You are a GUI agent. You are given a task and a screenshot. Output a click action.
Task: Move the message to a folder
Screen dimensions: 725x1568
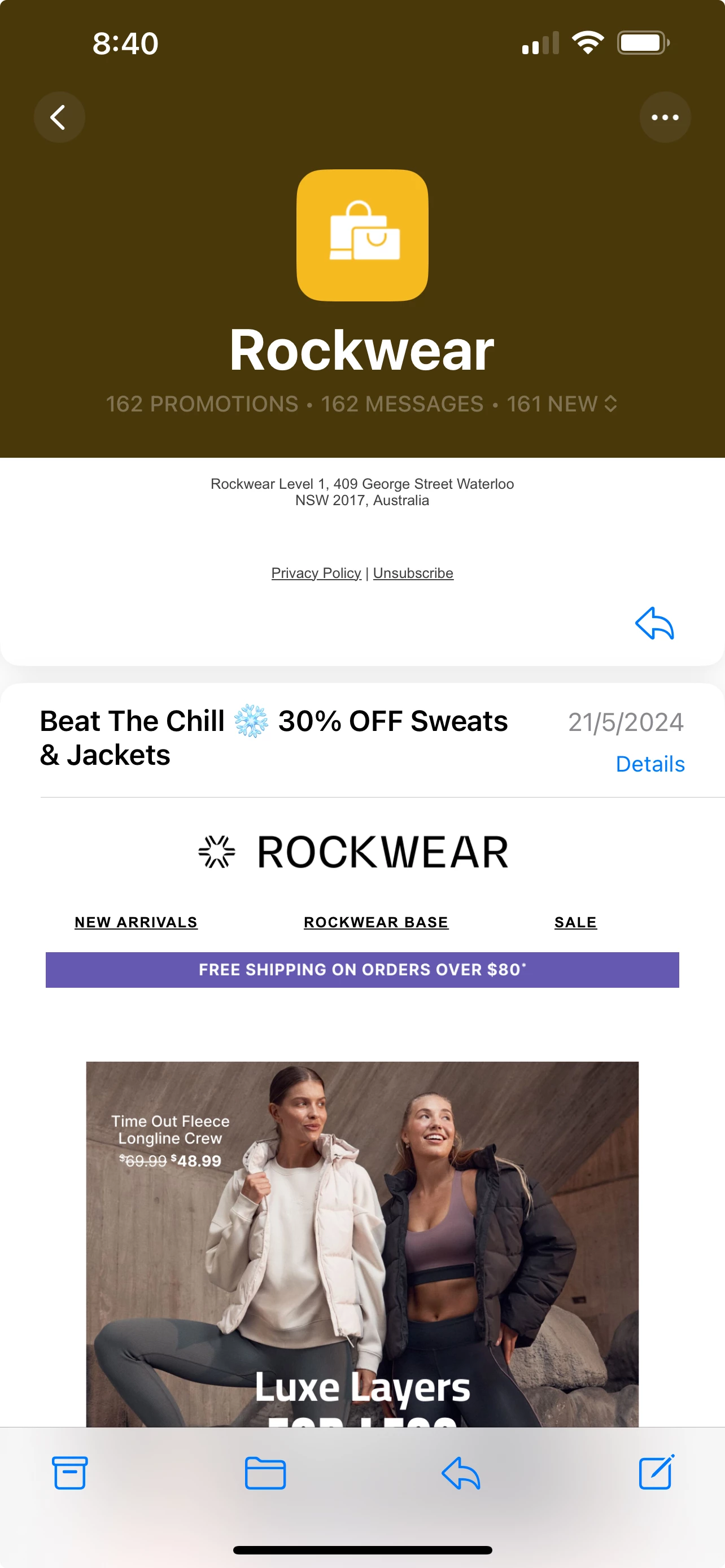265,1473
